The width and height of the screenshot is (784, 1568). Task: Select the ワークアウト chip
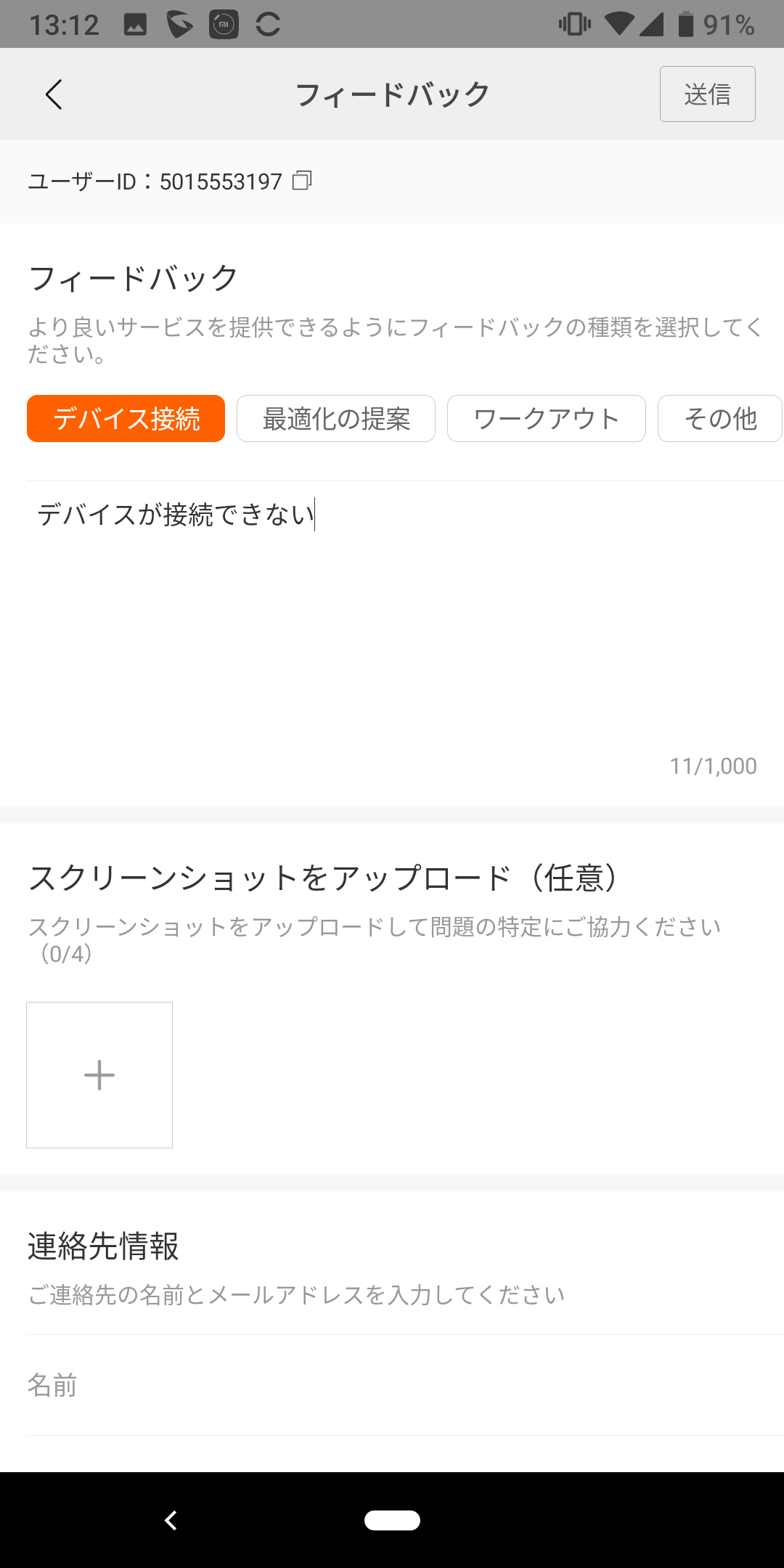pos(547,419)
